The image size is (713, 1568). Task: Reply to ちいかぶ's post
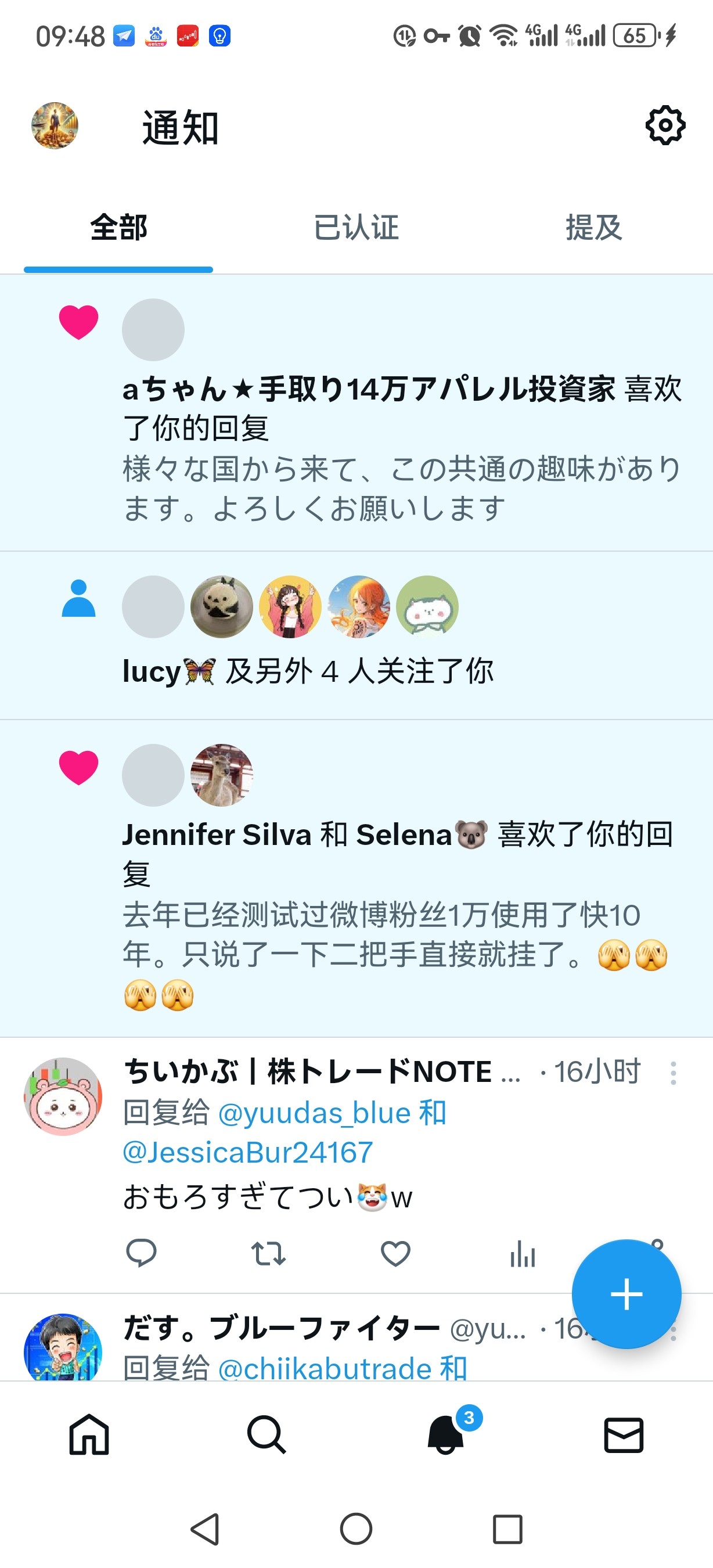pyautogui.click(x=141, y=1253)
